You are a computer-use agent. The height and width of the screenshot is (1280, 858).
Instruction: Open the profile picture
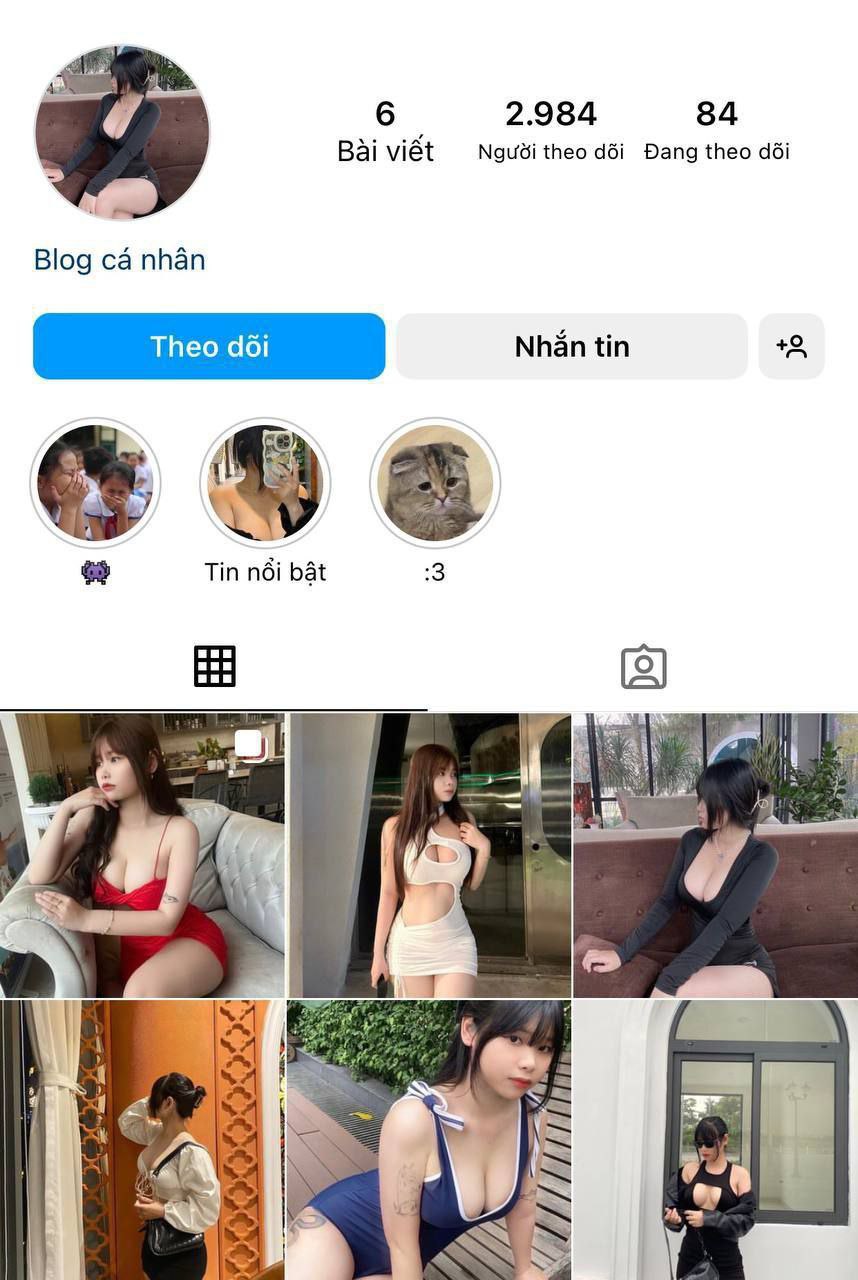click(x=122, y=132)
